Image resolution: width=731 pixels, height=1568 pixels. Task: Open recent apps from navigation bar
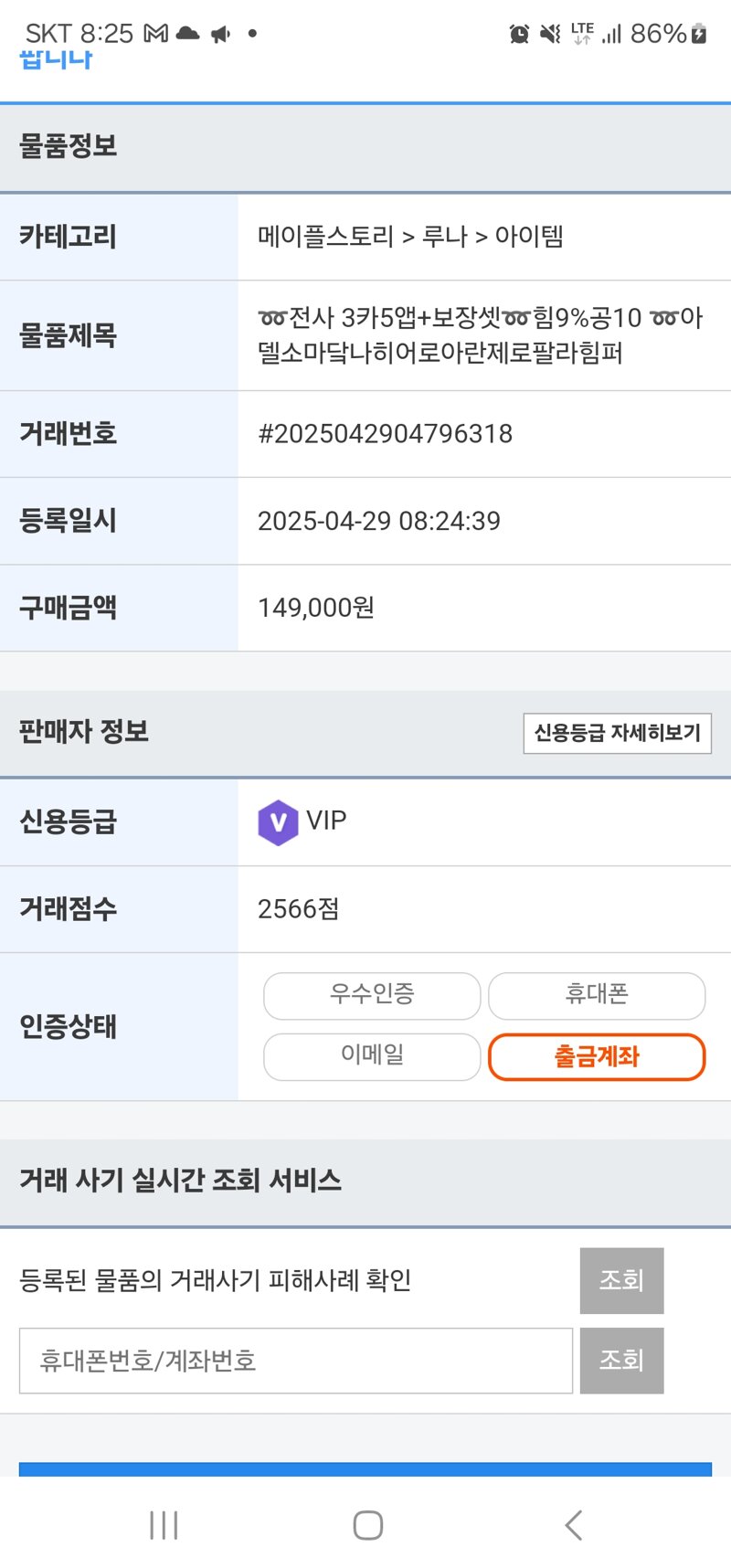point(164,1525)
